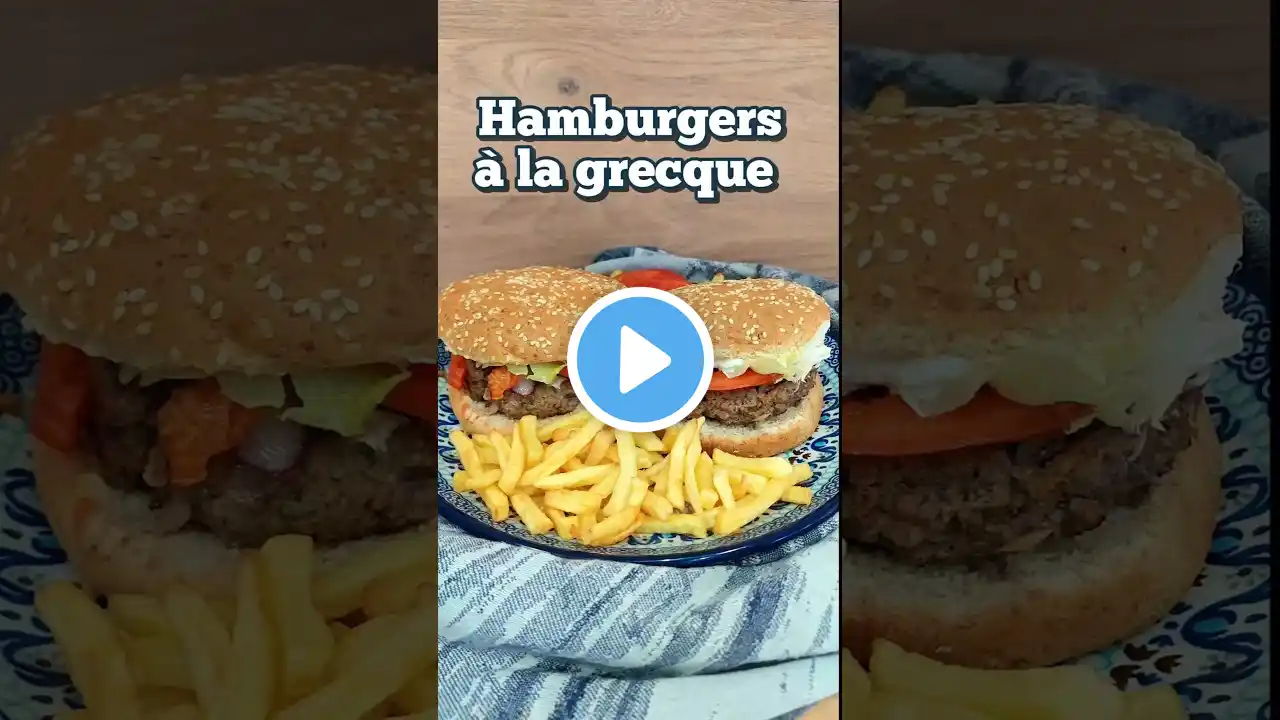Play the Hamburgers à la grecque video
The image size is (1280, 720).
640,360
